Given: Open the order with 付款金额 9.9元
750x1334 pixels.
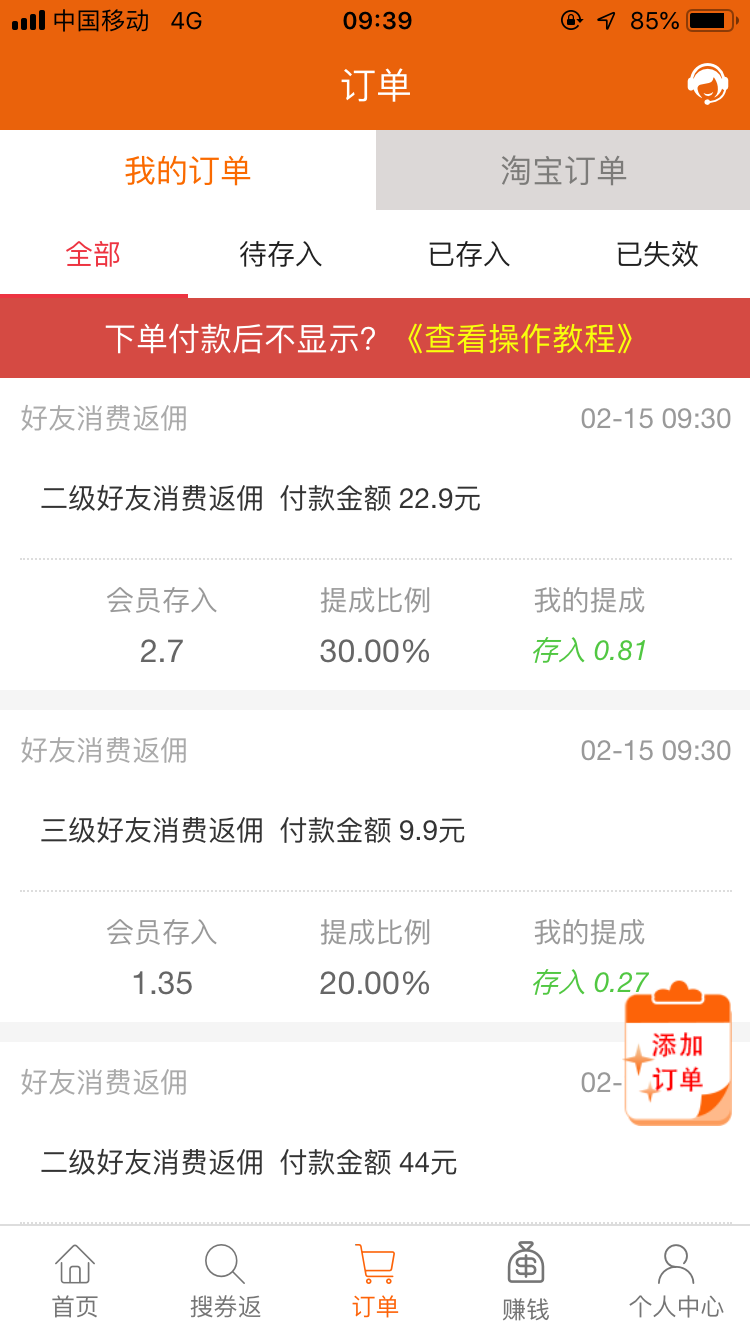Looking at the screenshot, I should click(375, 866).
